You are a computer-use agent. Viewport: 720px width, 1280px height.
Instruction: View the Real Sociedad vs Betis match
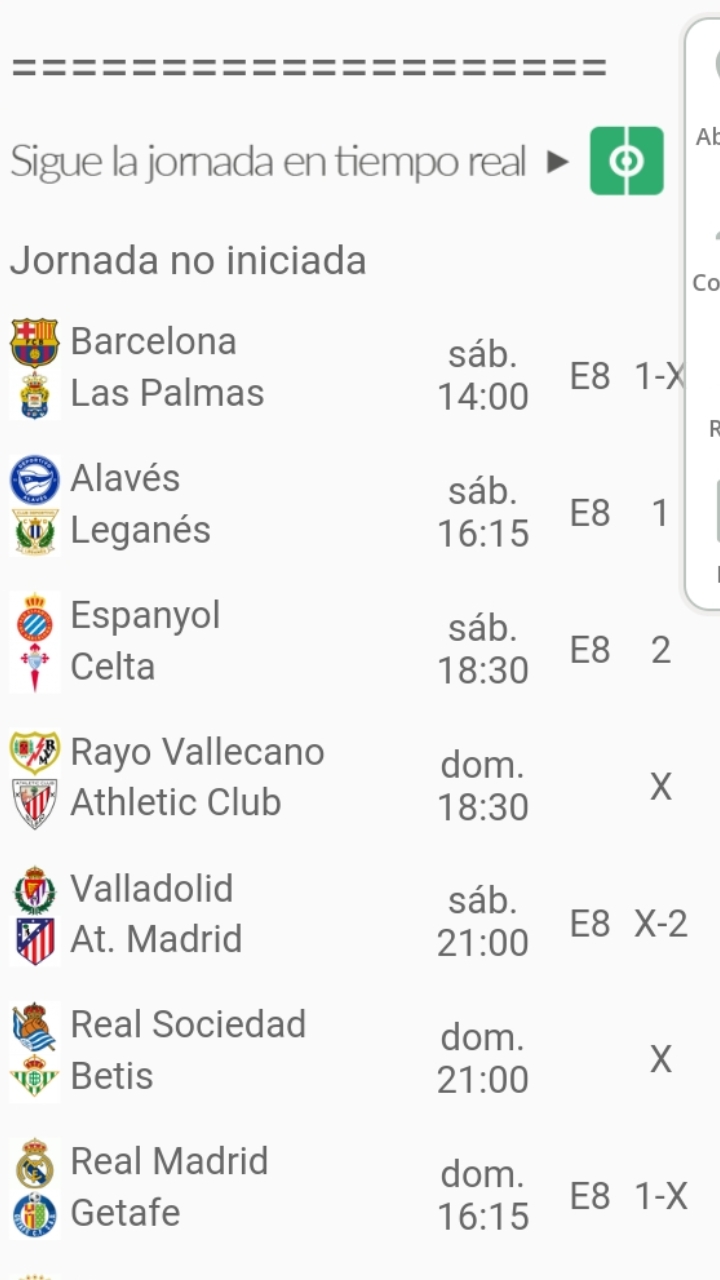click(350, 1051)
